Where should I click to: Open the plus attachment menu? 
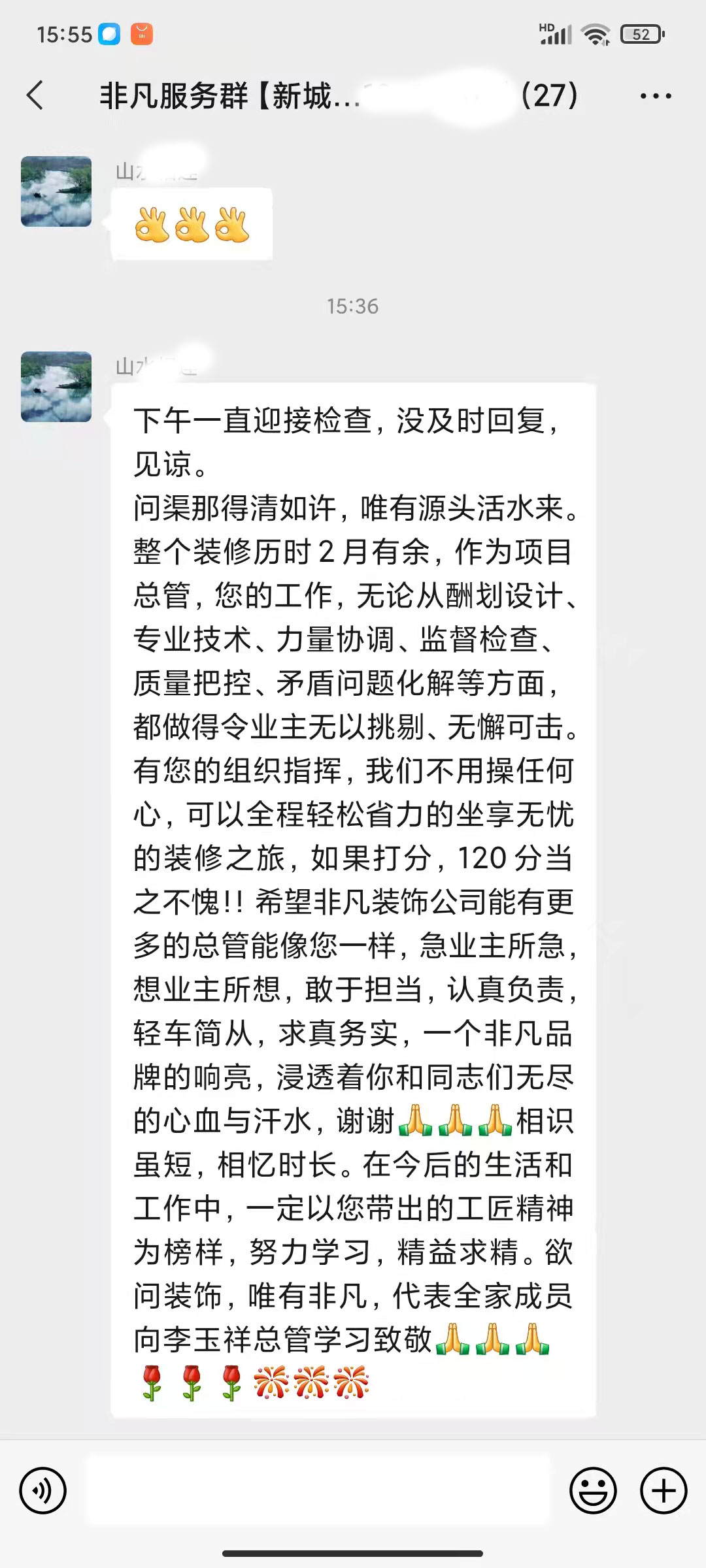click(664, 1490)
